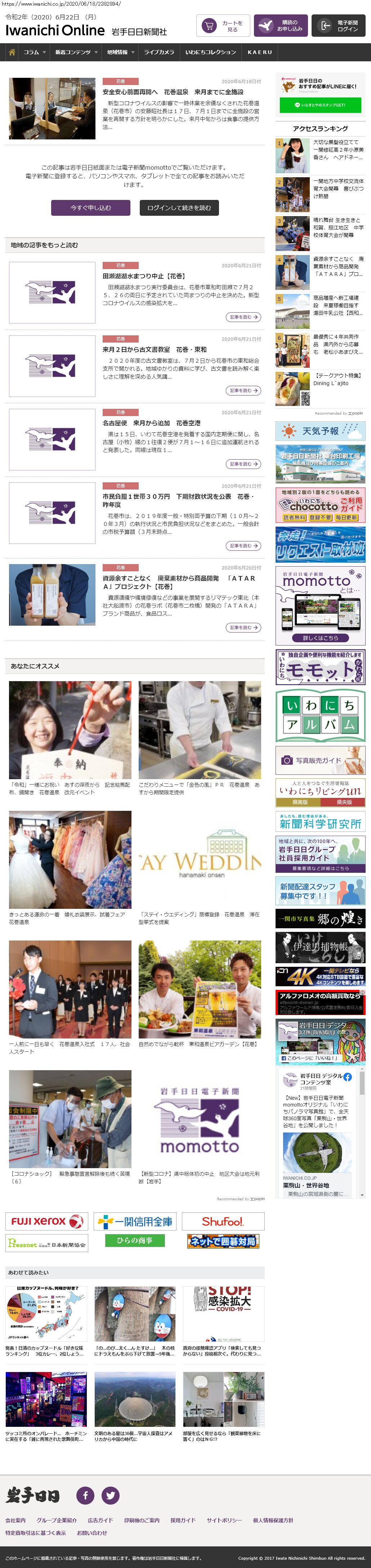371x1568 pixels.
Task: Open the コラム menu
Action: [34, 52]
